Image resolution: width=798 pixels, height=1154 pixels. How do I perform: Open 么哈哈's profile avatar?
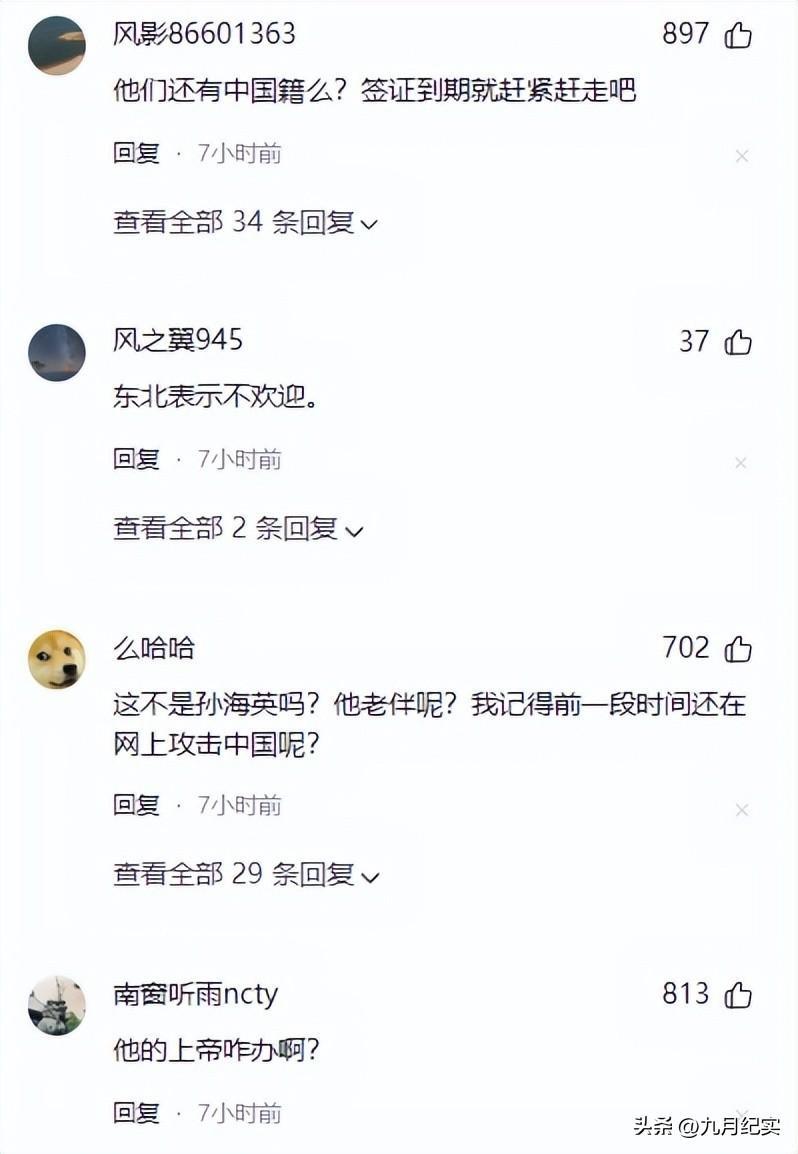pos(56,659)
